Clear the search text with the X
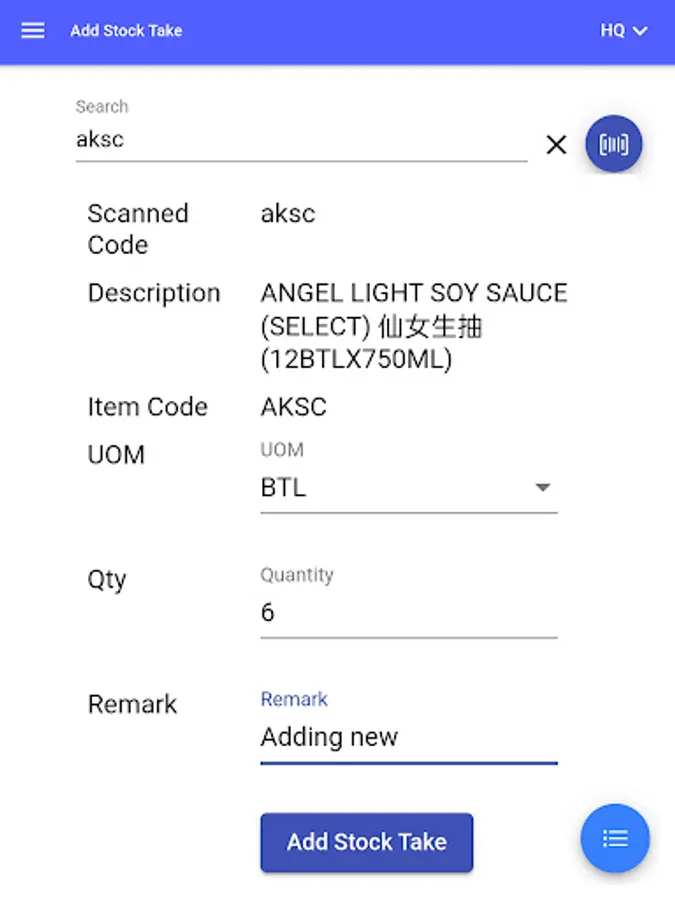 pos(556,144)
